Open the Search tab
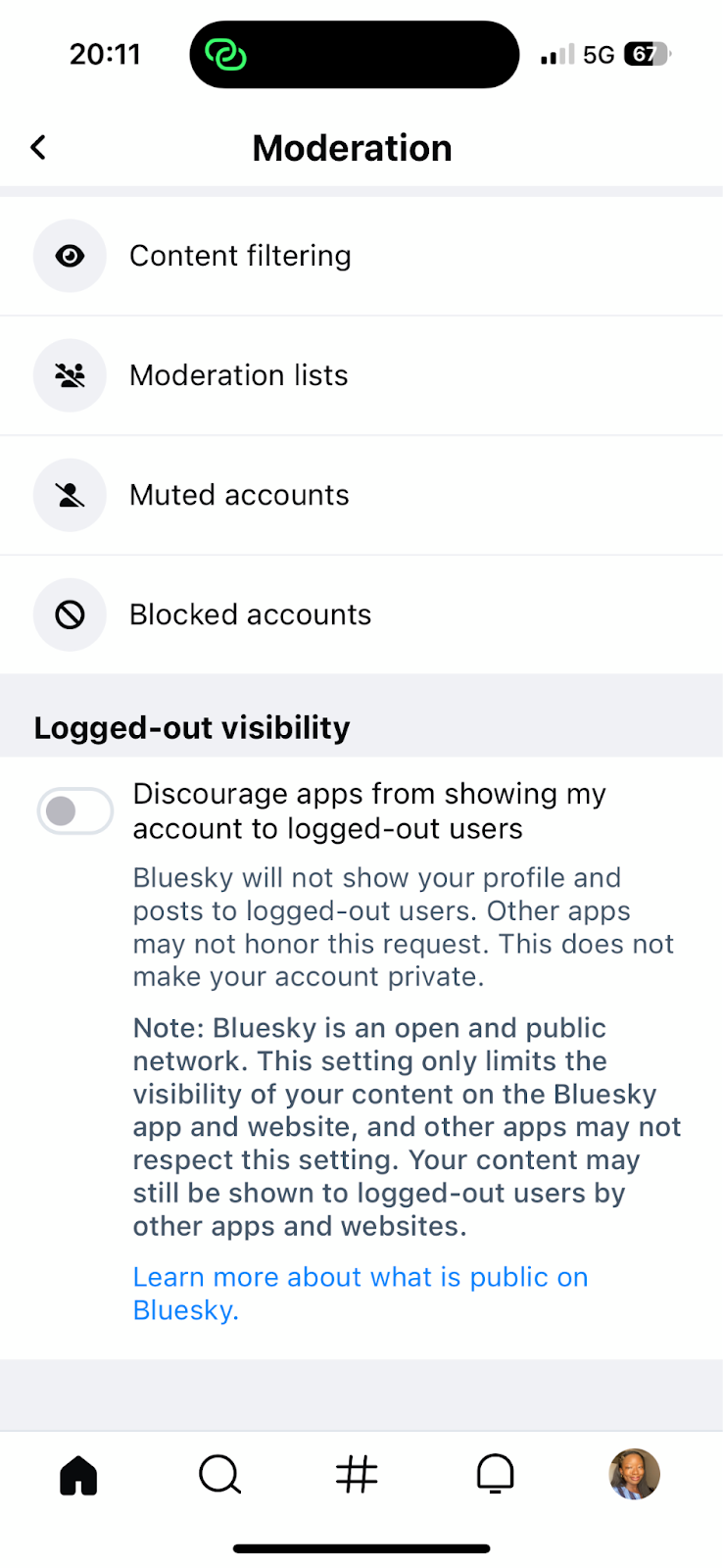The image size is (723, 1568). [219, 1474]
